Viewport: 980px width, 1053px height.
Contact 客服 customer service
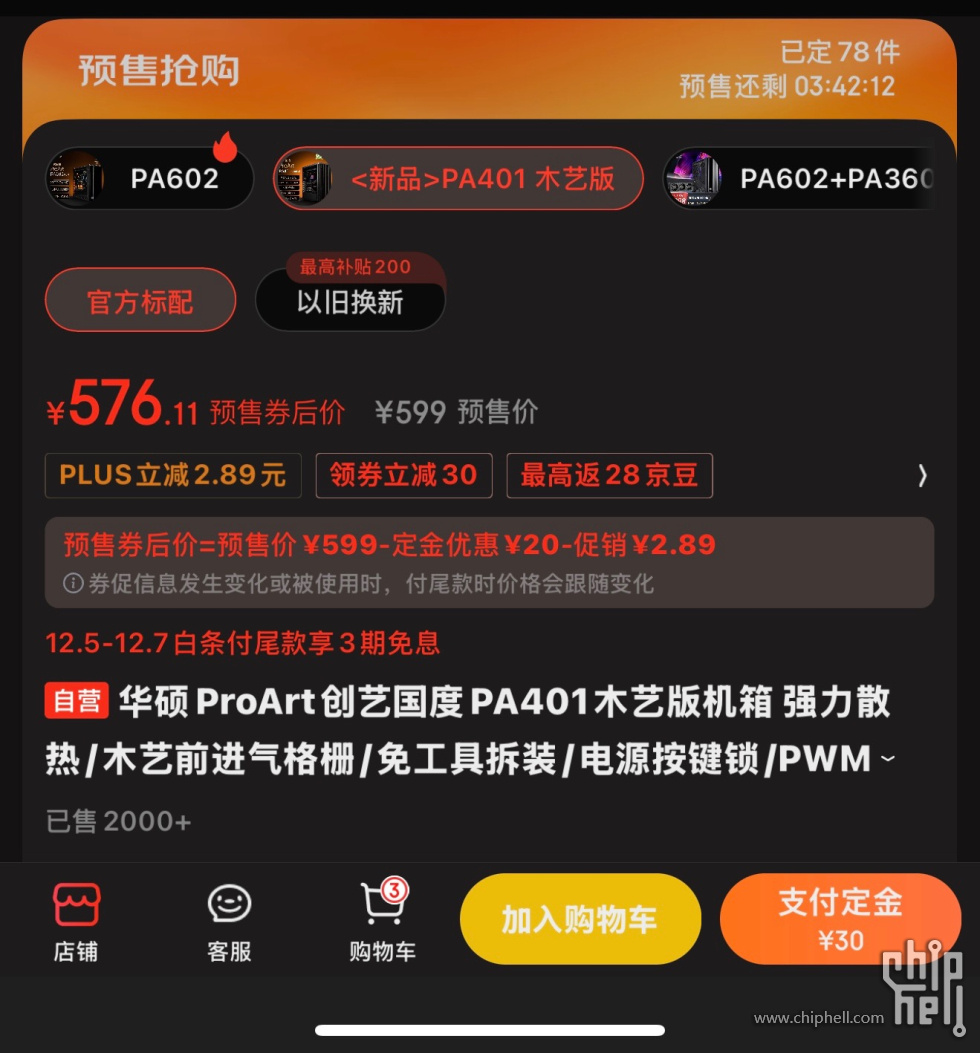(x=229, y=922)
